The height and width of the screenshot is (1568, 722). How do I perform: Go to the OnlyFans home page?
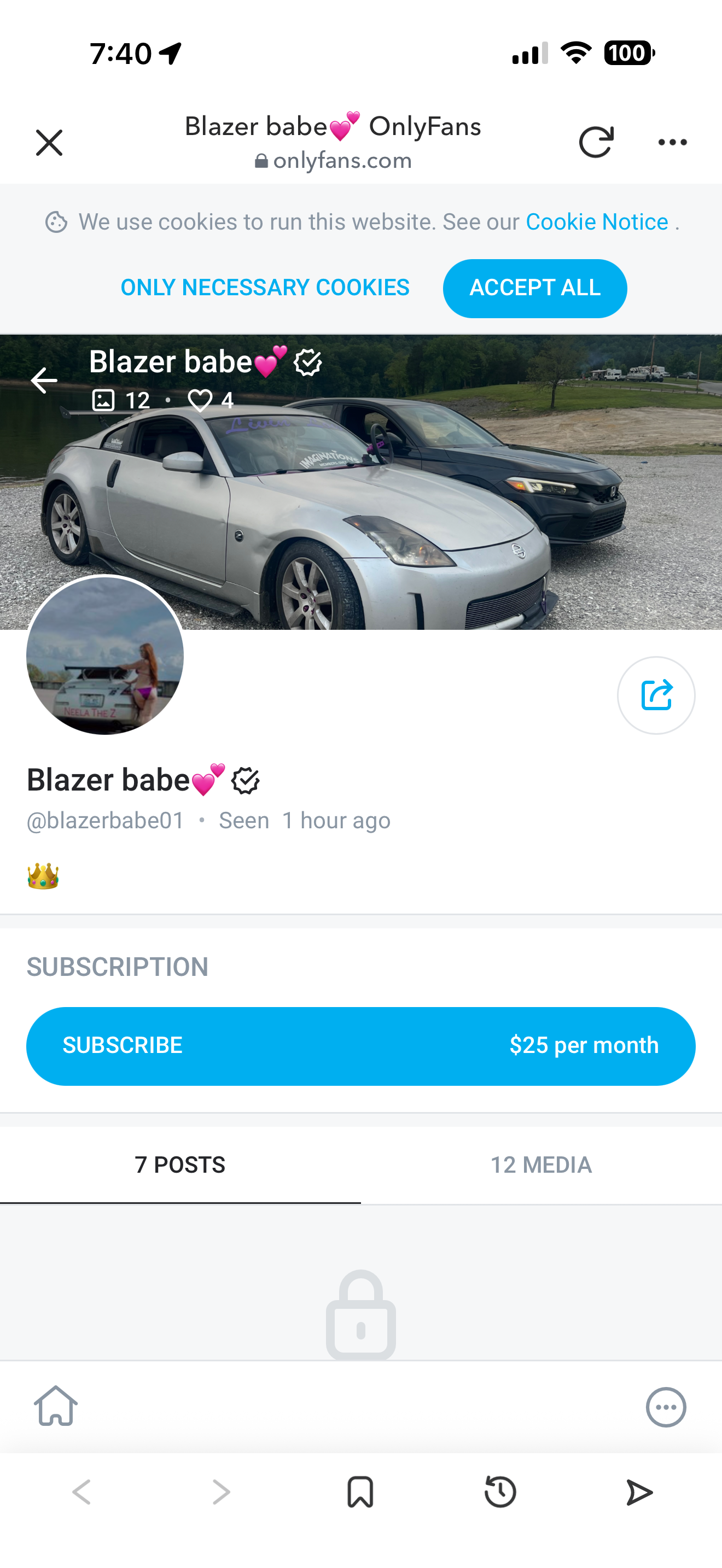point(56,1406)
